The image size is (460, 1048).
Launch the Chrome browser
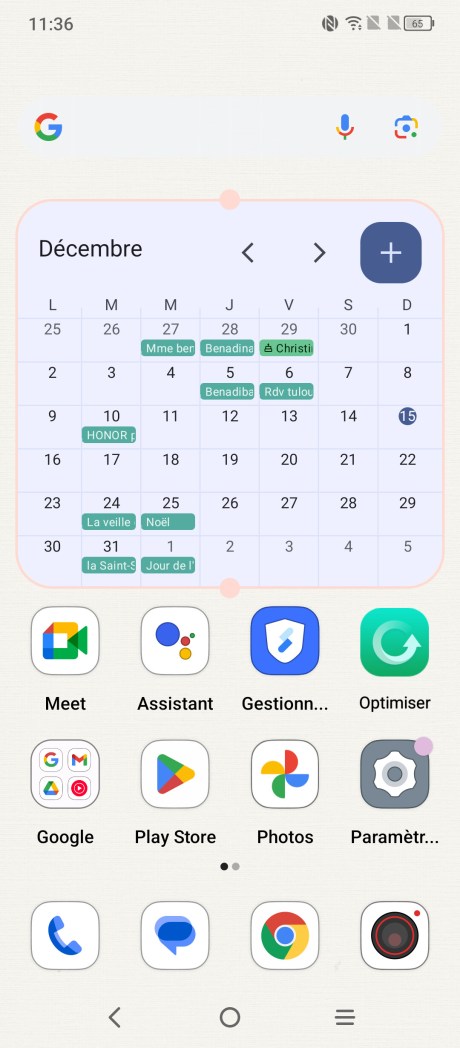[x=285, y=935]
